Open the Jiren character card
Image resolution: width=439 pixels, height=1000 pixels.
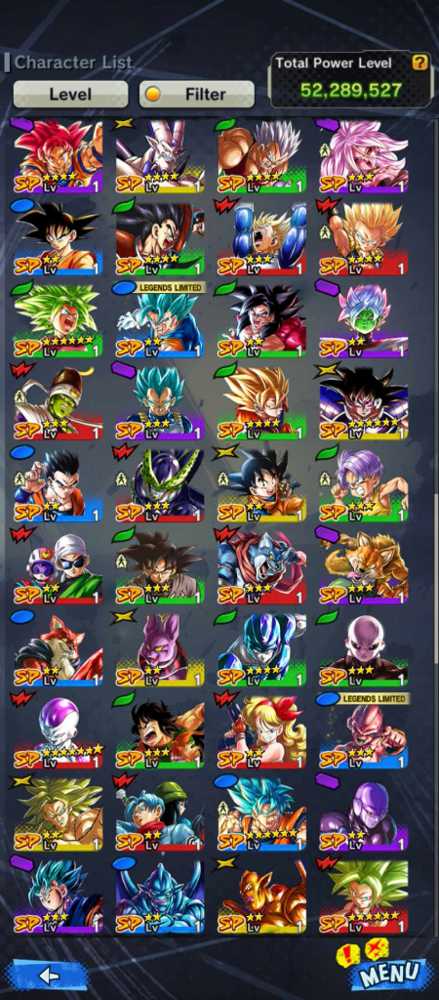coord(364,651)
